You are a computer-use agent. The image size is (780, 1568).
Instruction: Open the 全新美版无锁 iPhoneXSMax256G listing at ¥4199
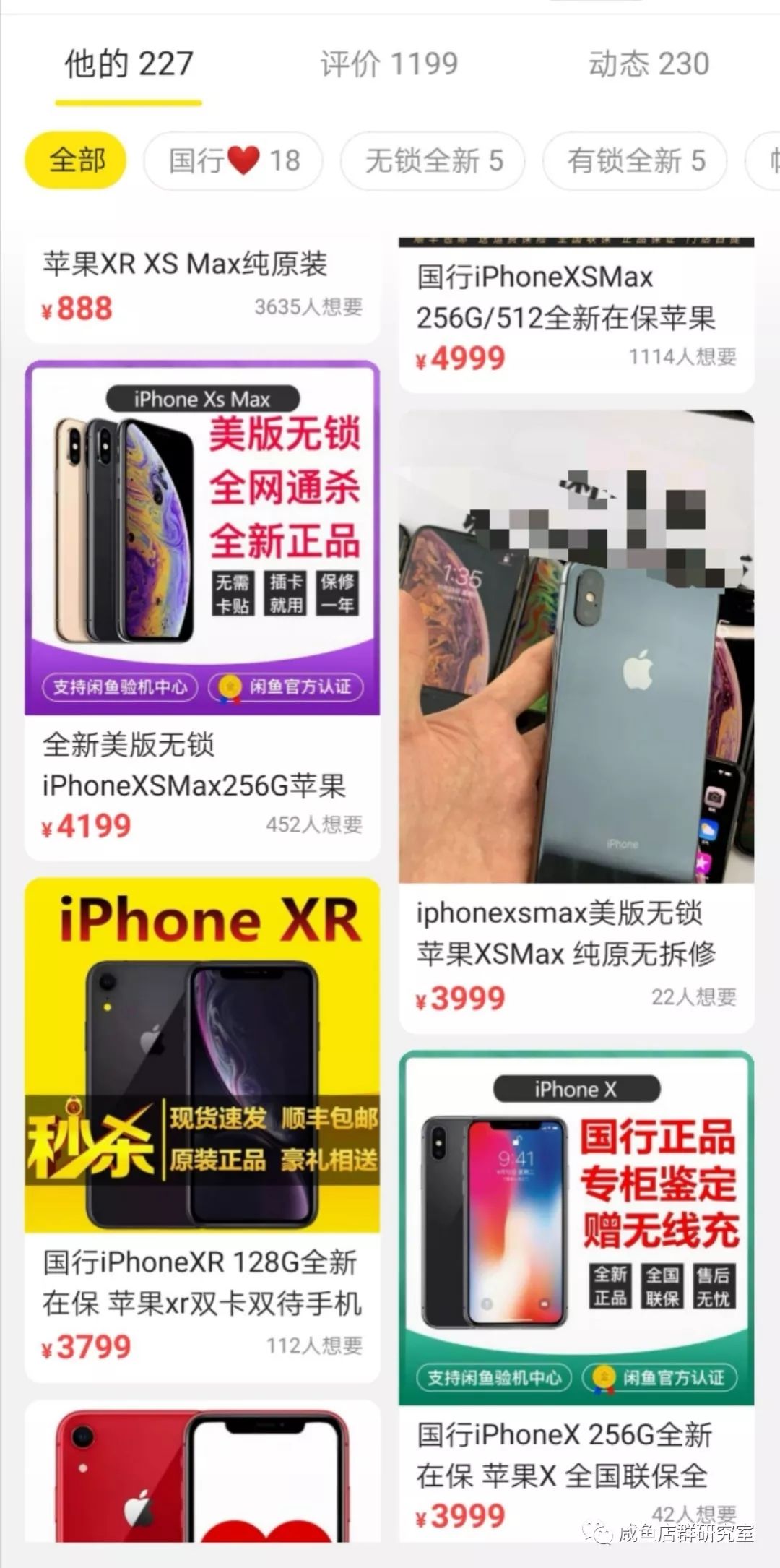[203, 611]
